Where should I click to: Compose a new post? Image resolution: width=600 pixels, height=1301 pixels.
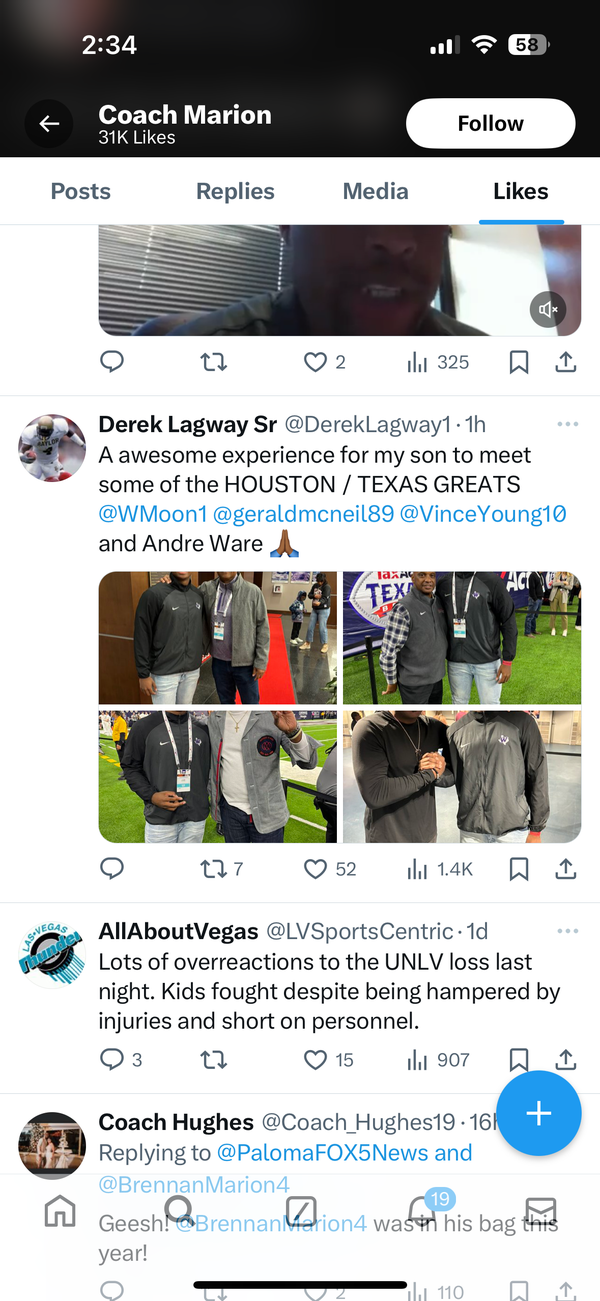pos(538,1113)
